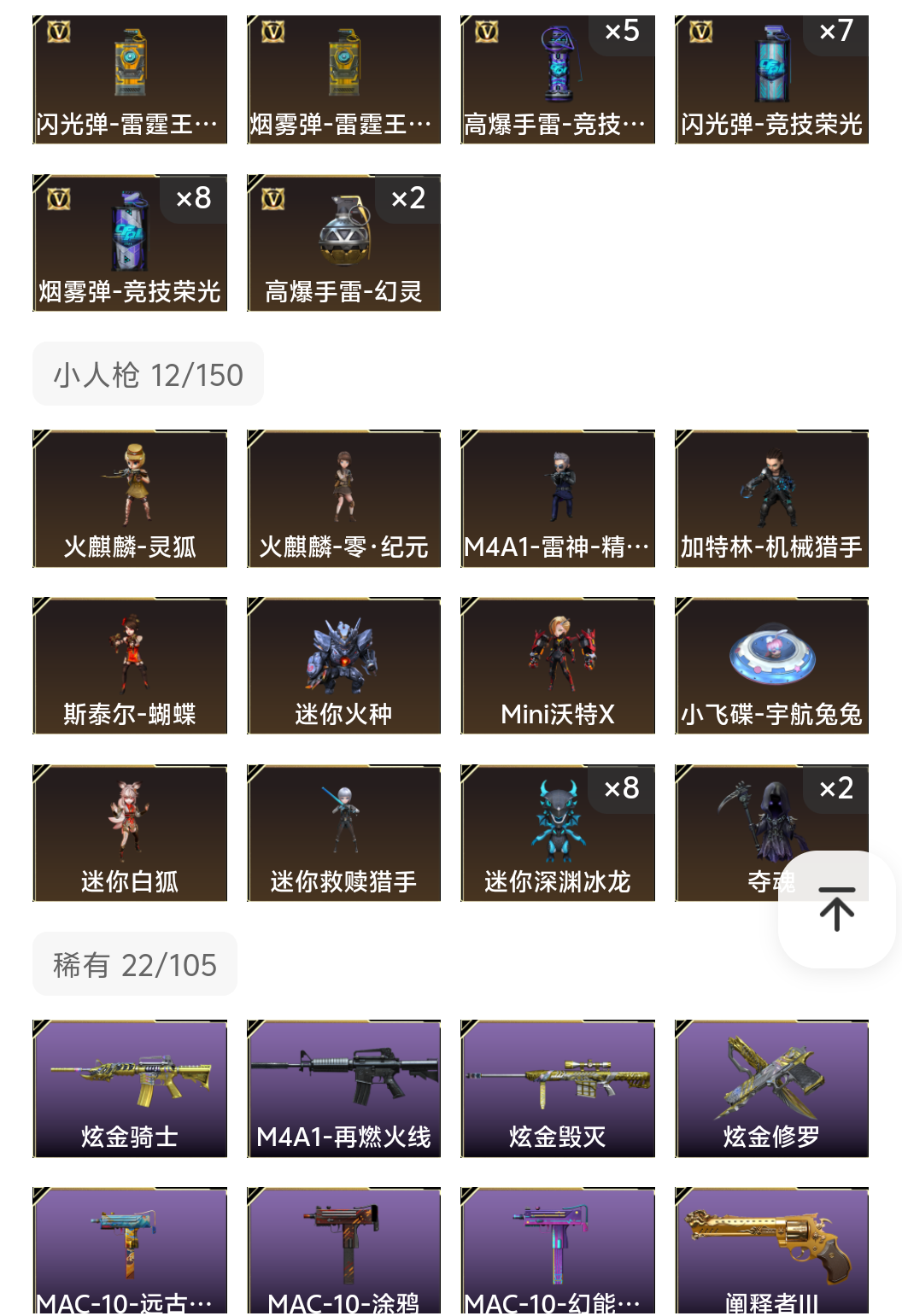902x1316 pixels.
Task: Select the 炫金骑士 rifle skin
Action: point(129,1087)
